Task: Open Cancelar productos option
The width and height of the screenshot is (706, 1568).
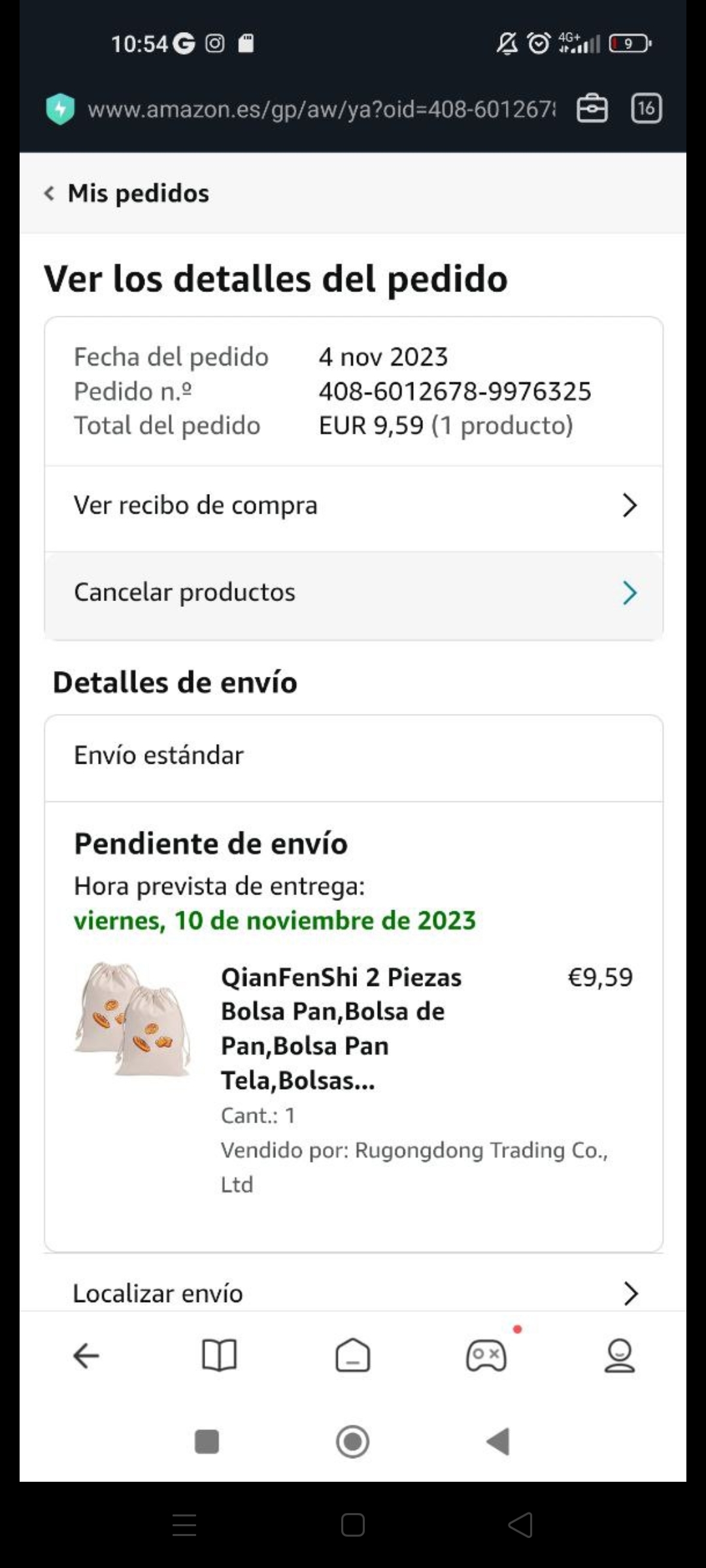Action: coord(353,593)
